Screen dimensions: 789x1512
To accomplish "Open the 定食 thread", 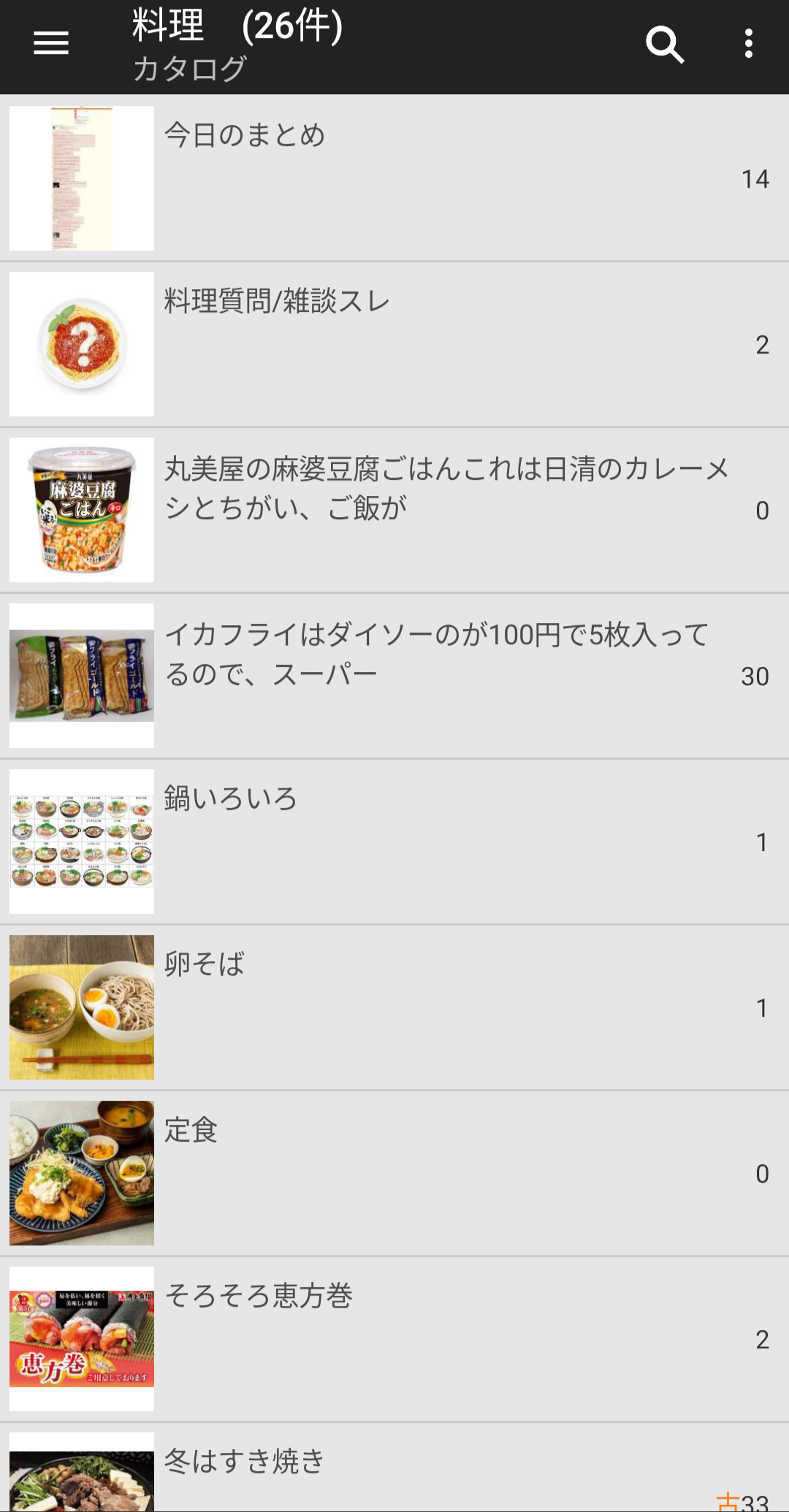I will point(394,1173).
